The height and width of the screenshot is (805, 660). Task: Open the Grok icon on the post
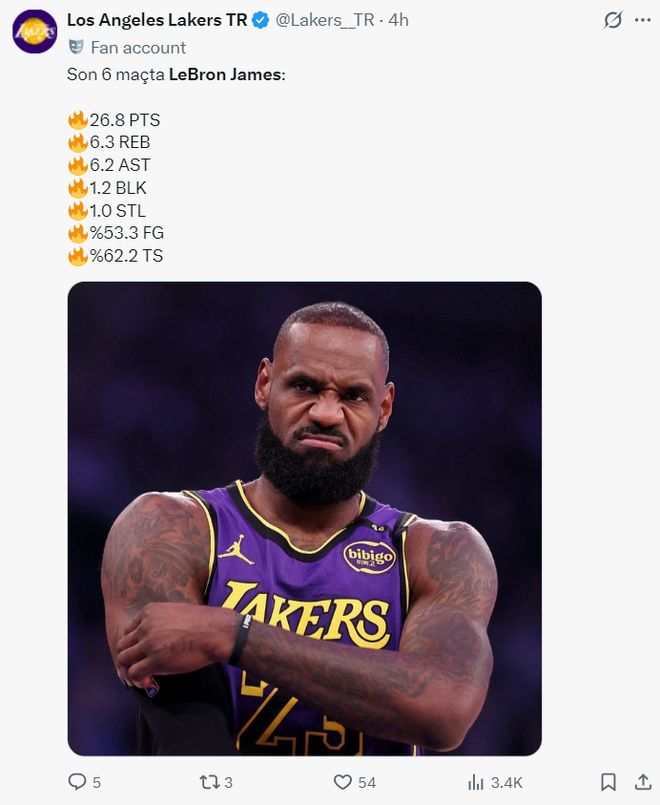click(x=612, y=20)
